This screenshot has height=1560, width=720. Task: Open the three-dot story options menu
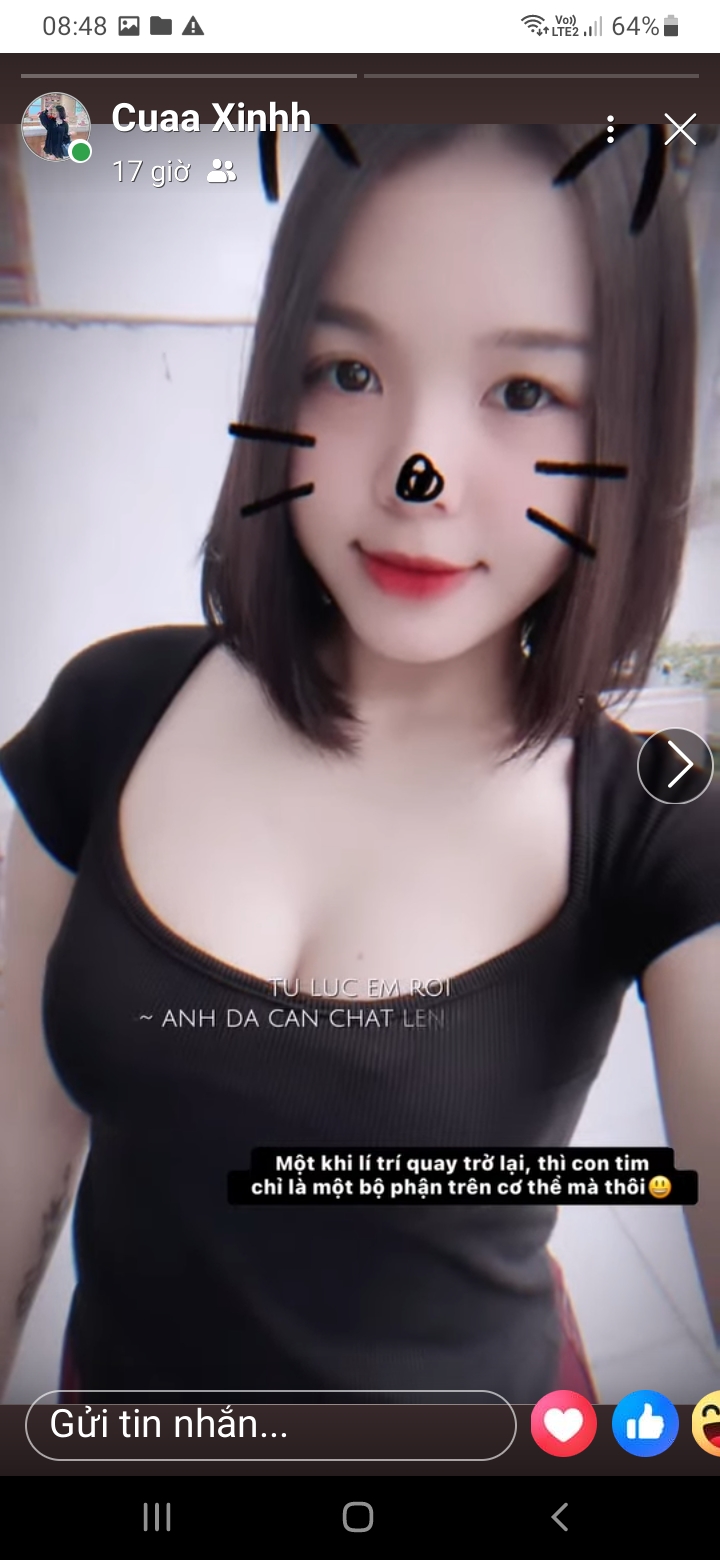tap(610, 129)
